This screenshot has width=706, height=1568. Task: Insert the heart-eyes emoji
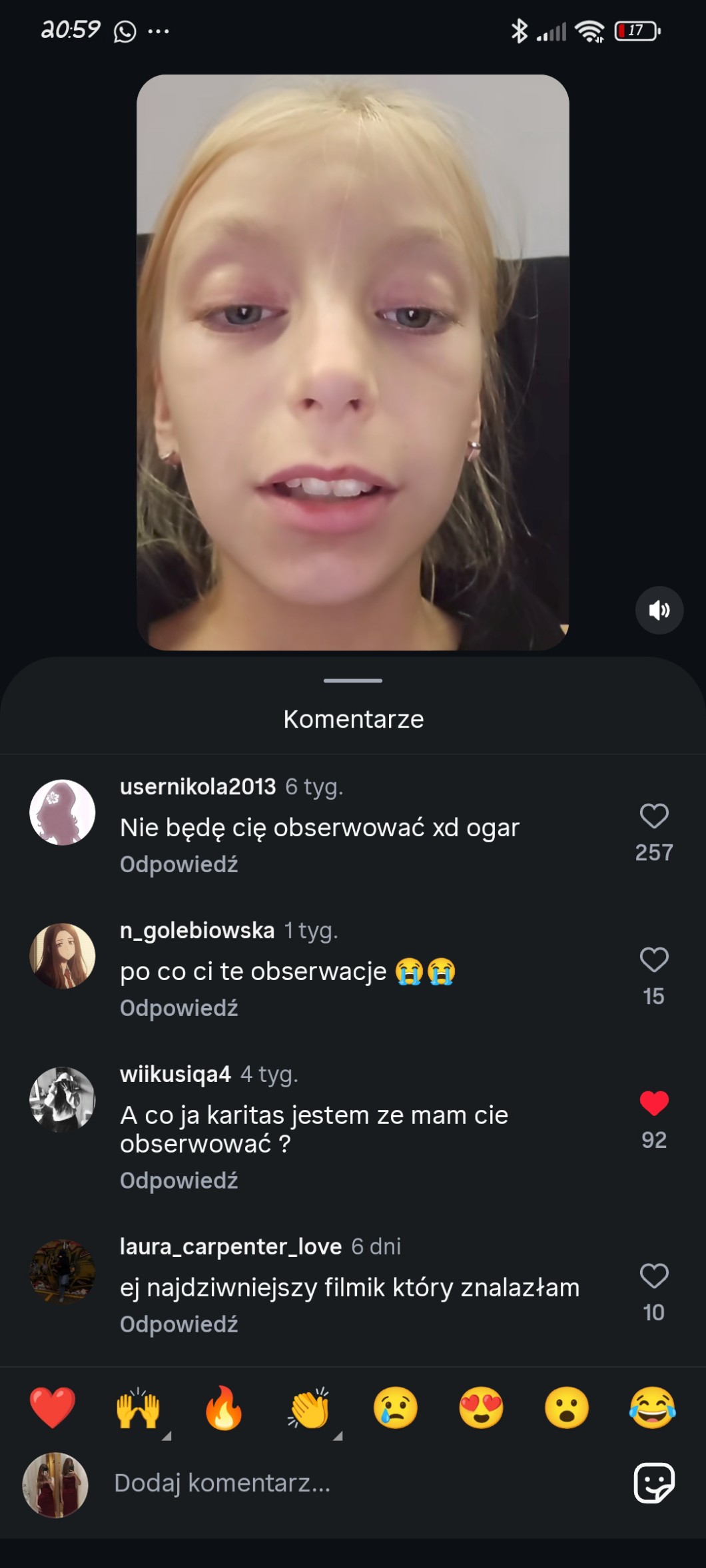click(x=481, y=1408)
